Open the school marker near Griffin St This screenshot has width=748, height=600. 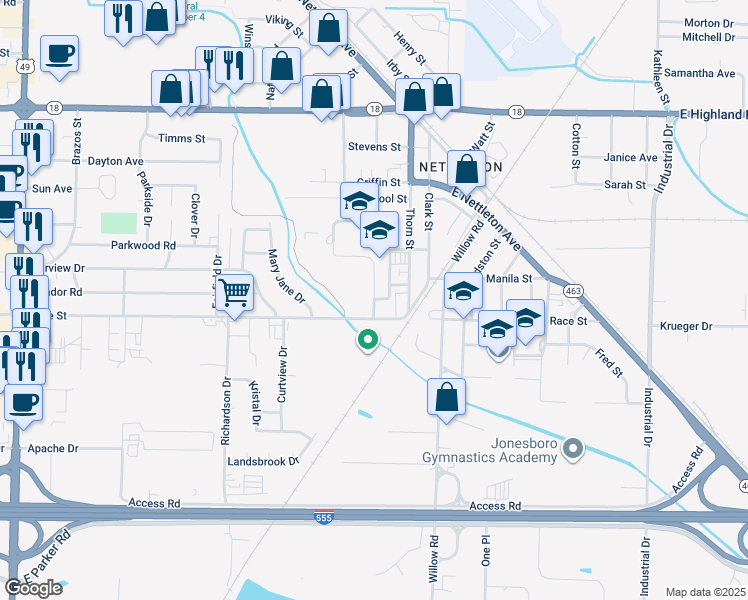[360, 200]
